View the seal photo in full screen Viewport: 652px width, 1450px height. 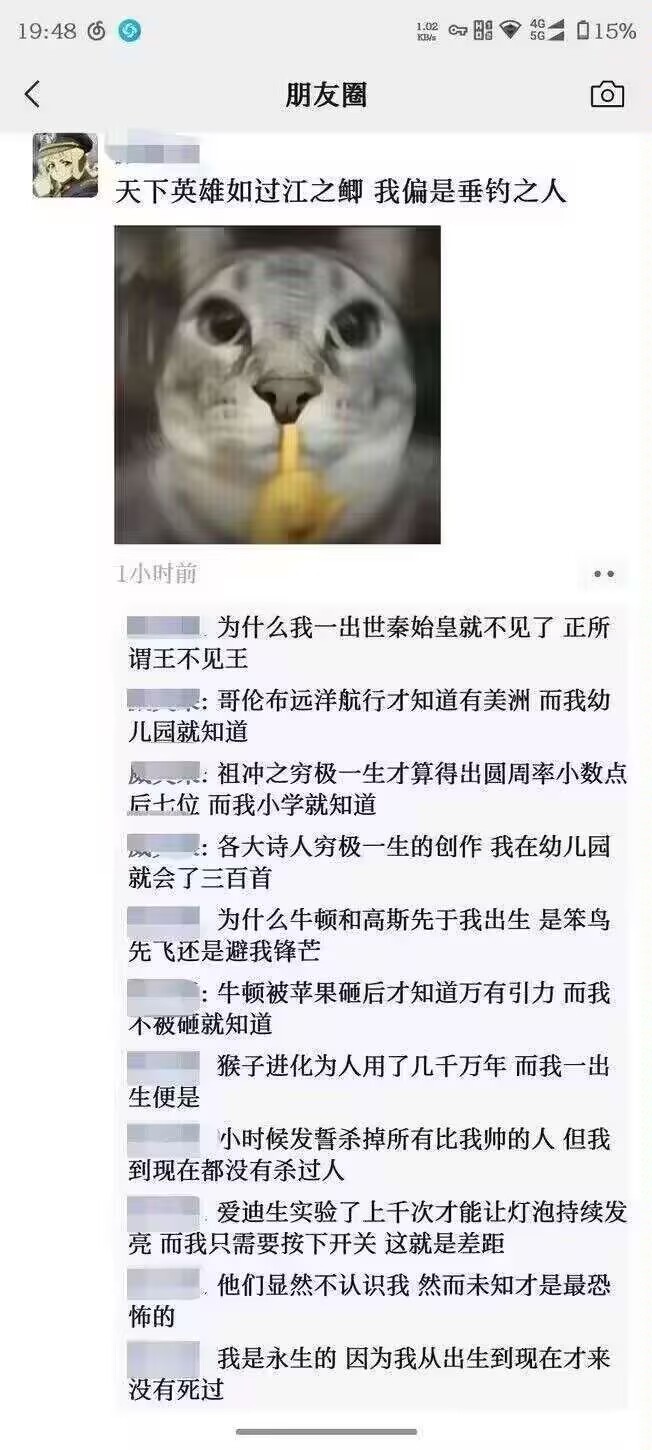277,384
